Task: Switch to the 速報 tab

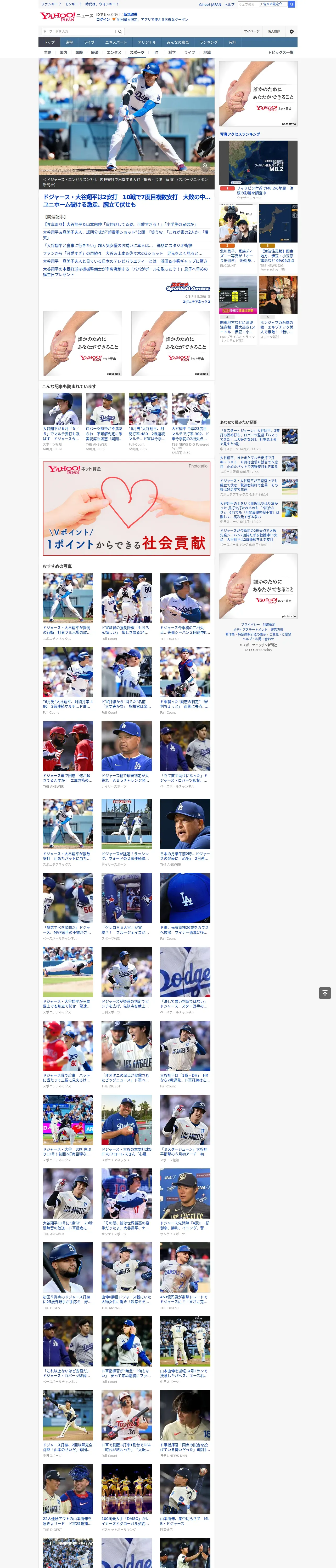Action: (x=69, y=43)
